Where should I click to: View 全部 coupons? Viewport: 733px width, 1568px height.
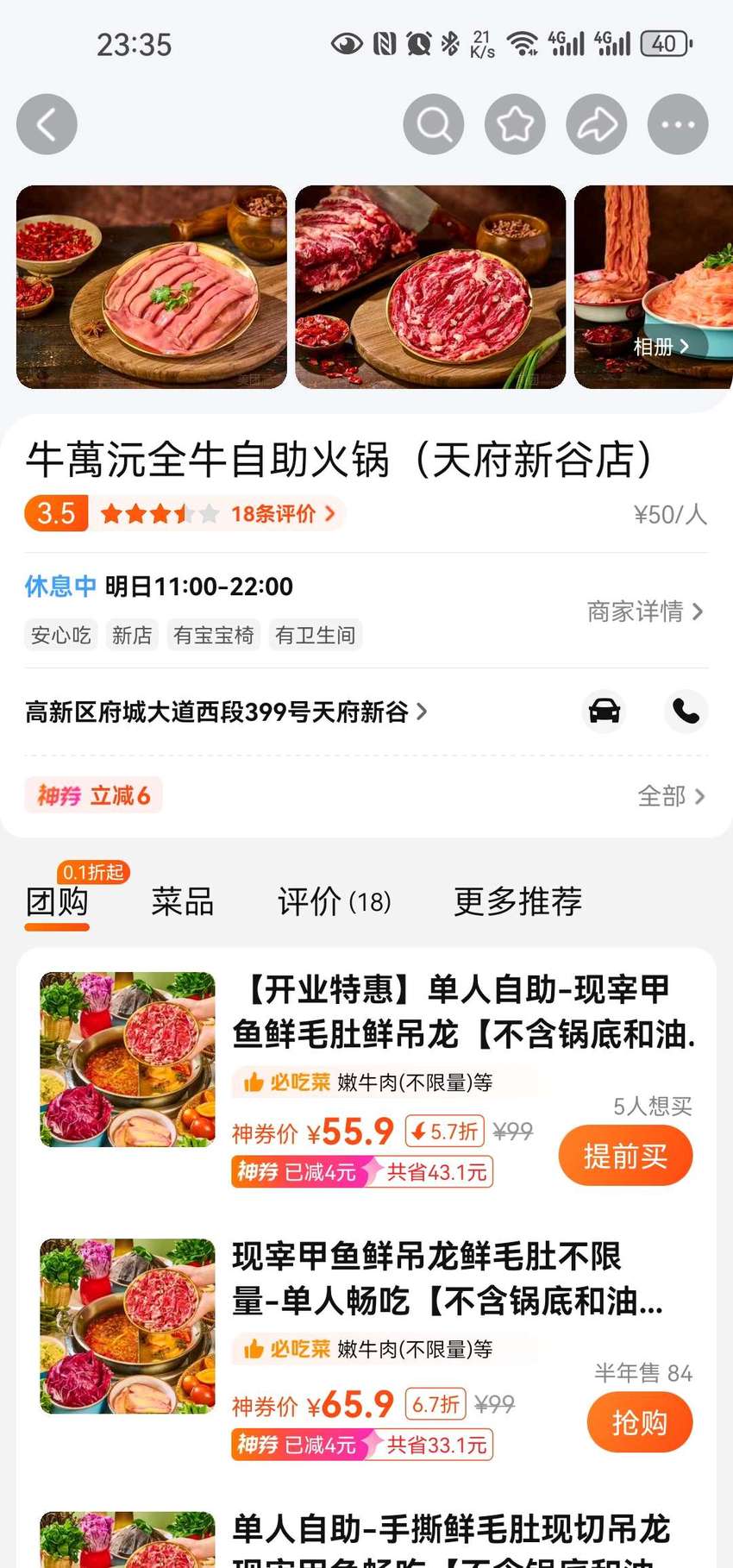671,796
